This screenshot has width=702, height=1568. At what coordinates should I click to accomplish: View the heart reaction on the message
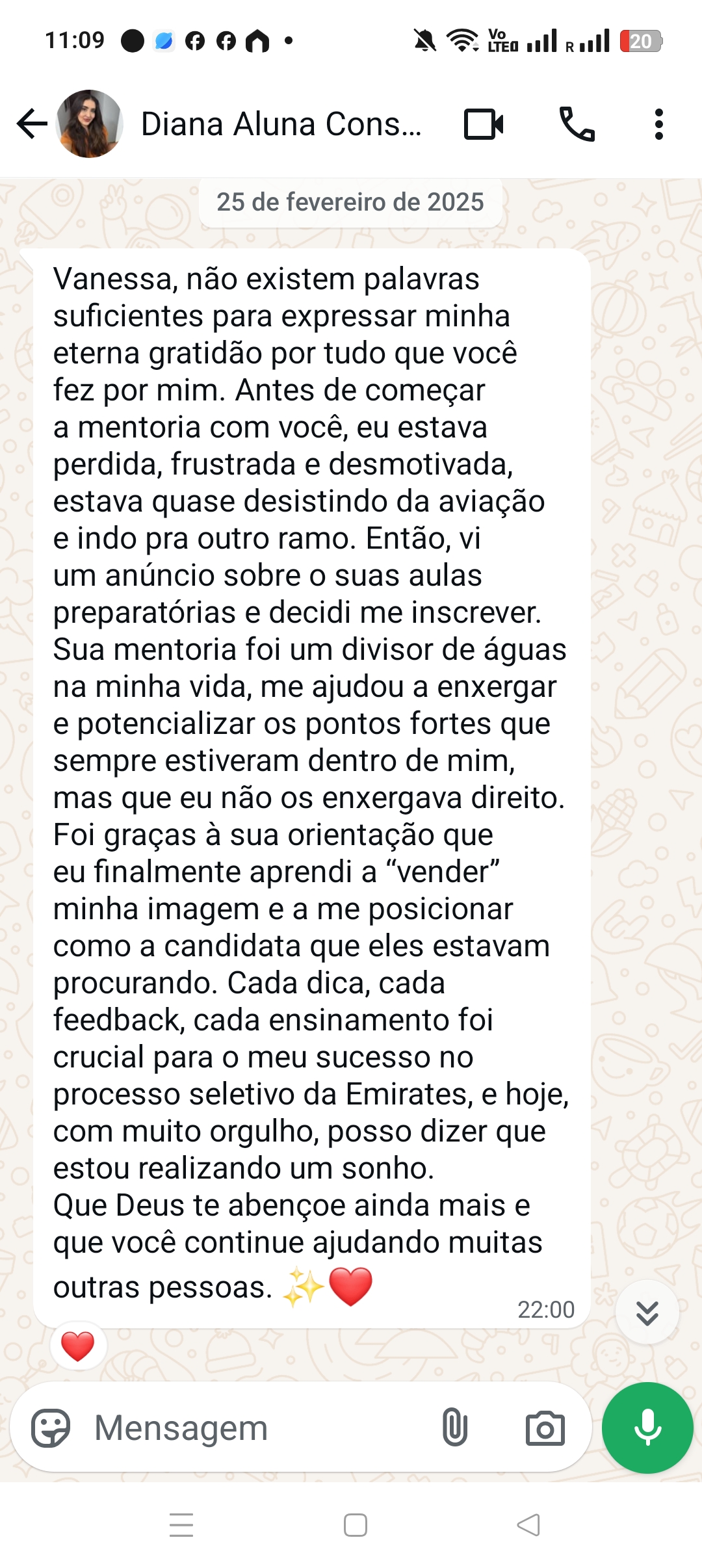[x=78, y=1346]
